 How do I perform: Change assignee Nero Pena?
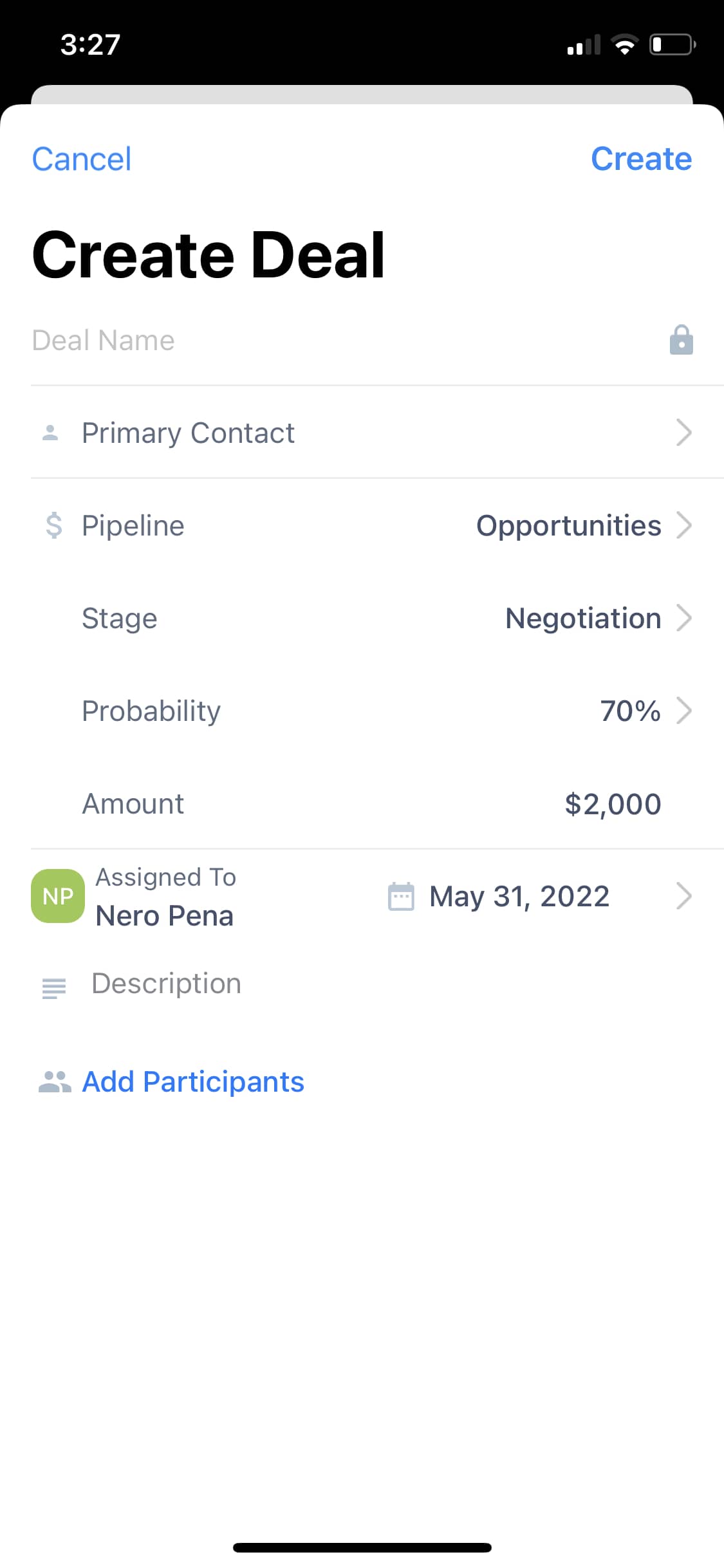tap(134, 896)
